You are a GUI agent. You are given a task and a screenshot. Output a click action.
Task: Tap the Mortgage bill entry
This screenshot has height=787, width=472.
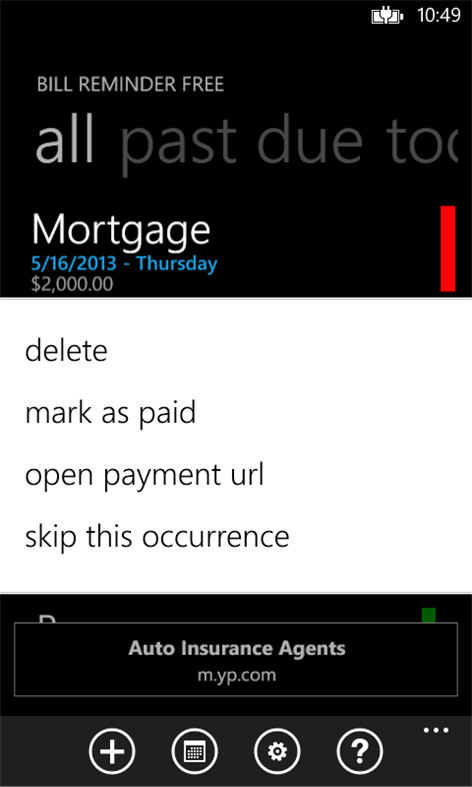(236, 249)
